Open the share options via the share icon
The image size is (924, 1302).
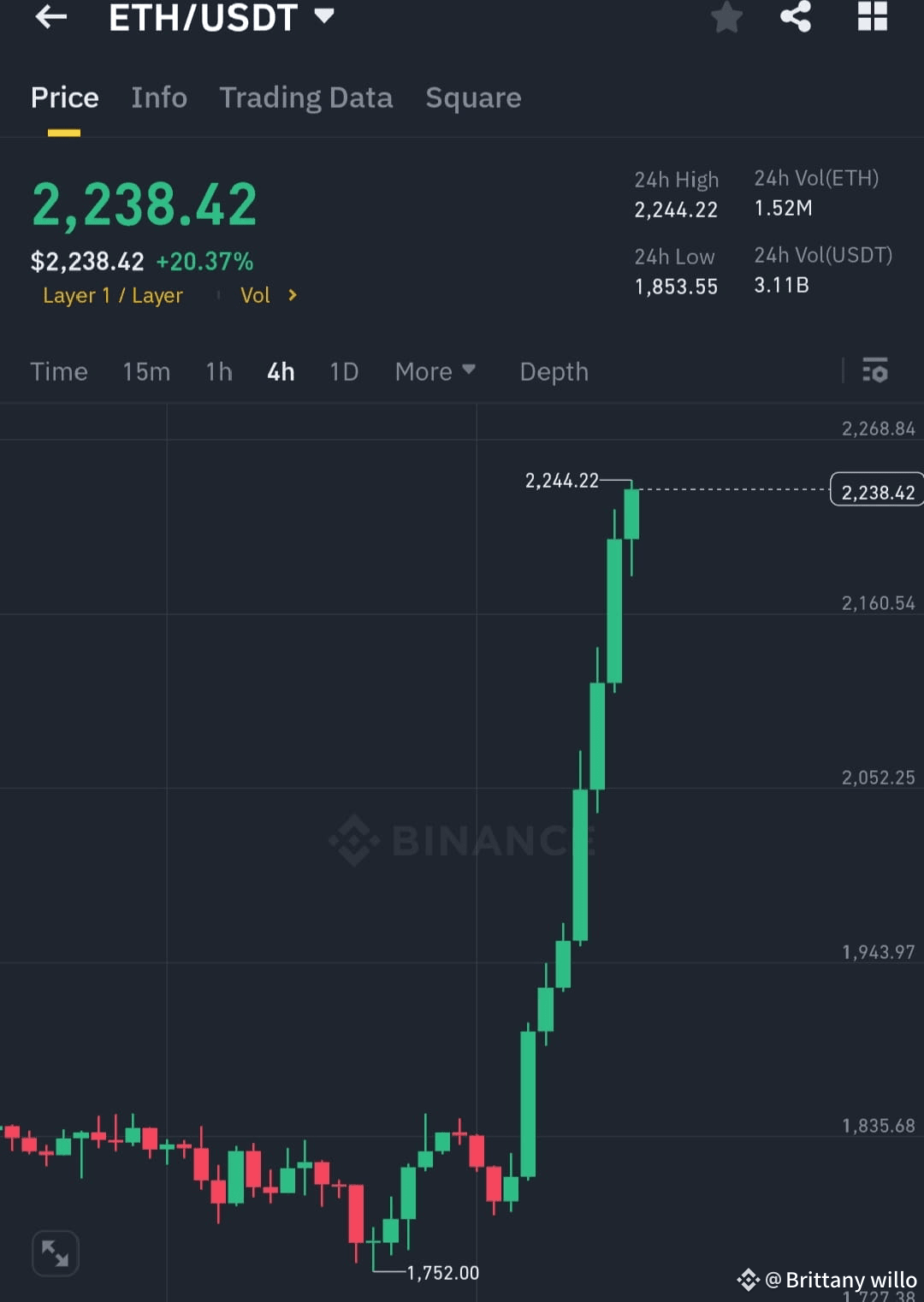click(797, 15)
